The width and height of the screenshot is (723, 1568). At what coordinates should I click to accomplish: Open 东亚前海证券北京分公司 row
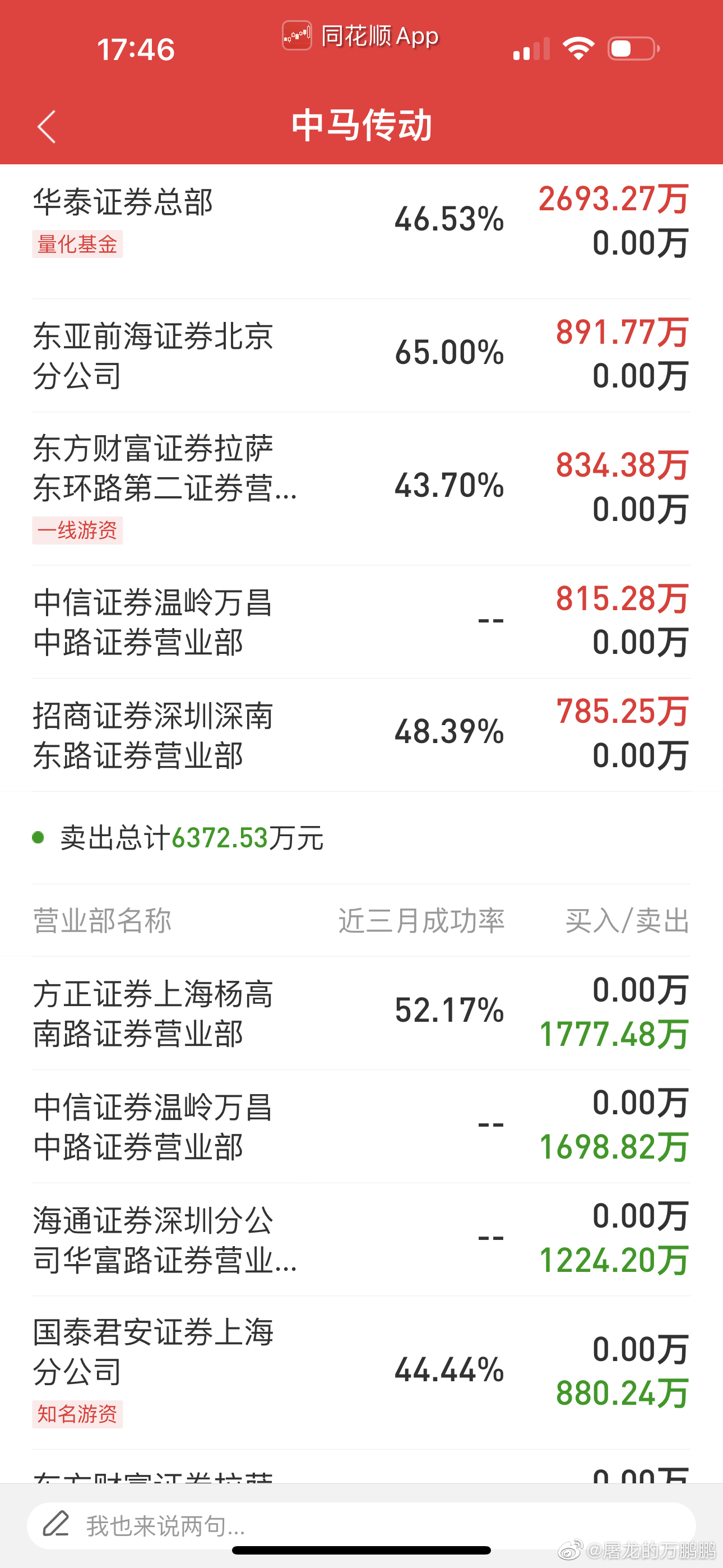(361, 356)
